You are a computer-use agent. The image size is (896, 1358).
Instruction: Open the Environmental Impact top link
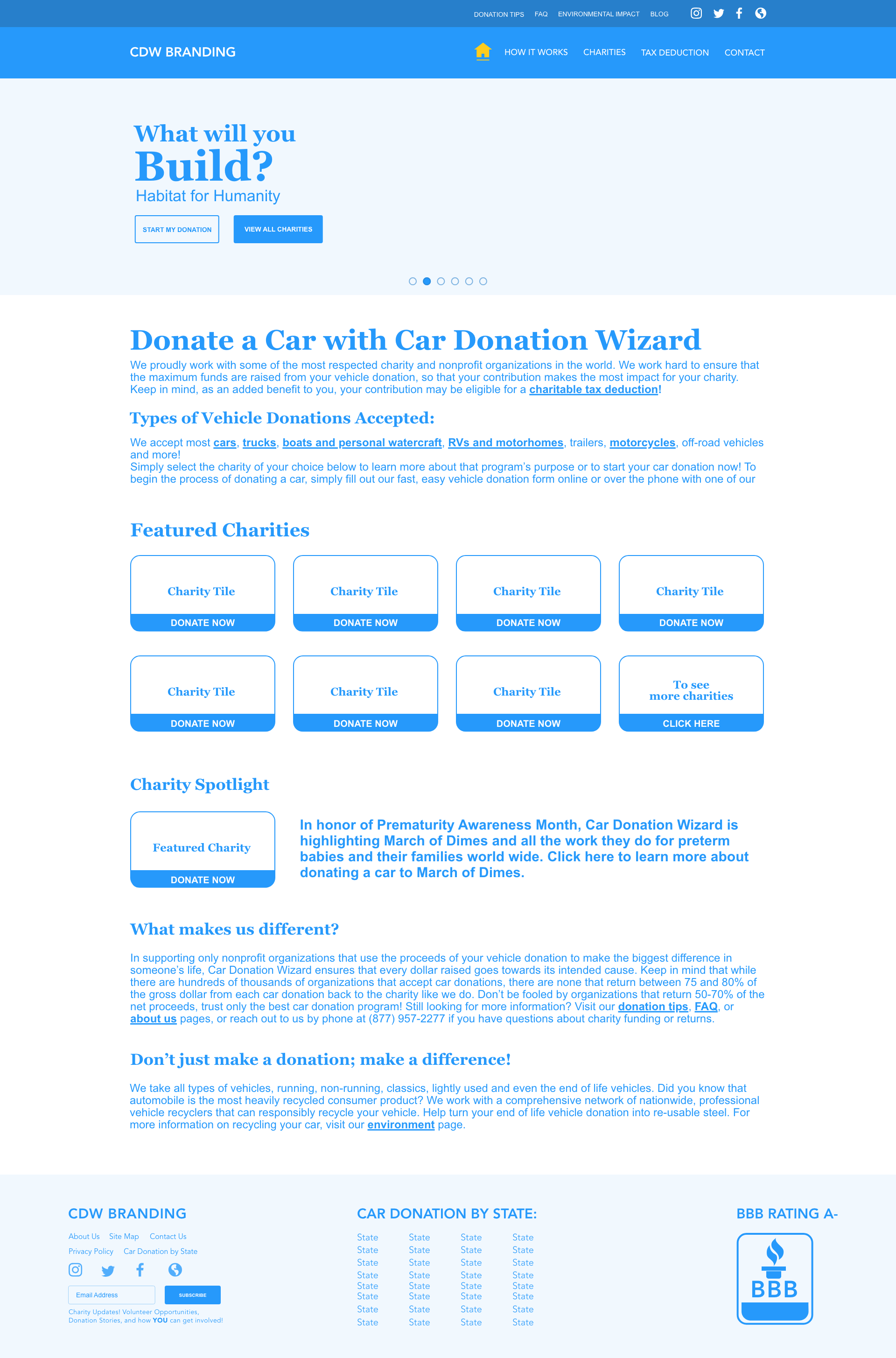598,14
